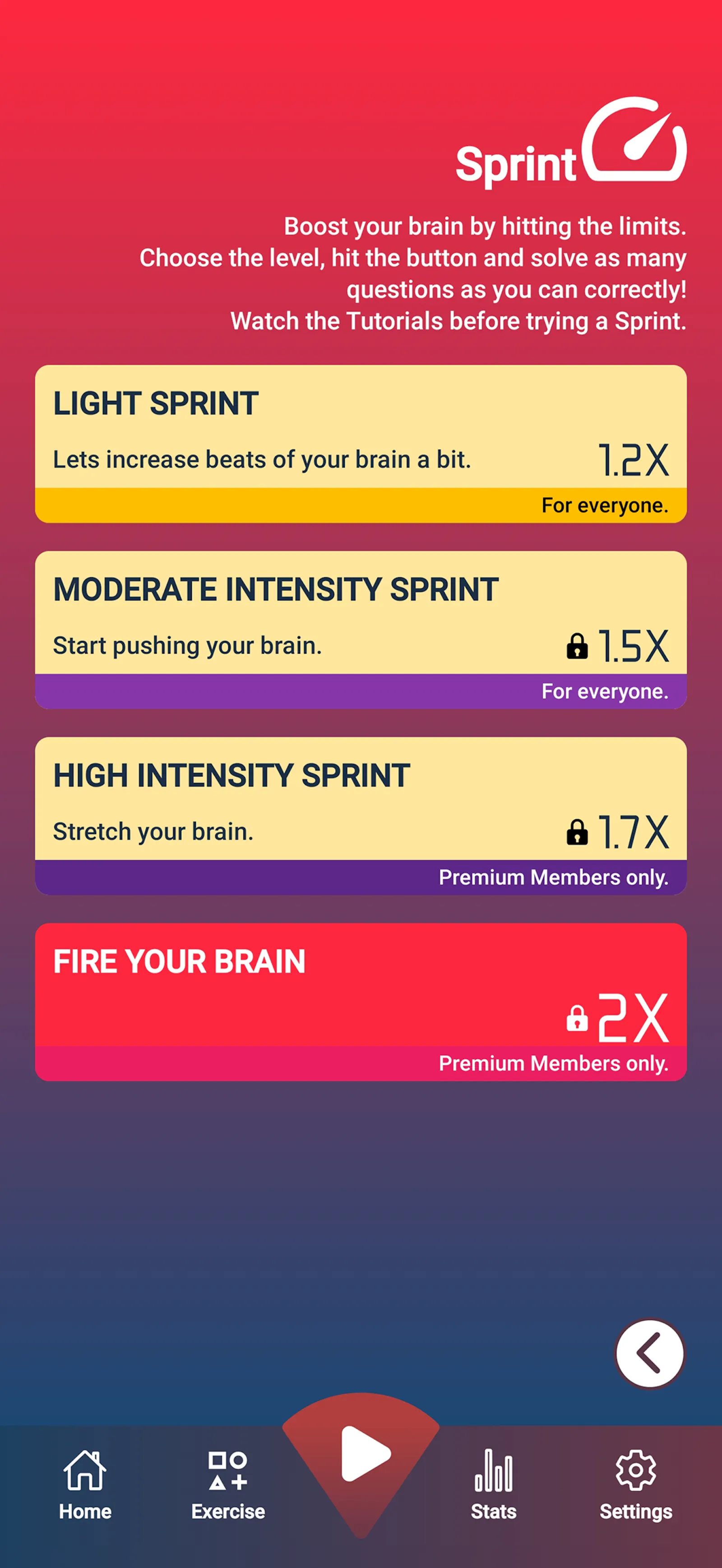This screenshot has width=722, height=1568.
Task: View the Stats tab
Action: pos(494,1485)
